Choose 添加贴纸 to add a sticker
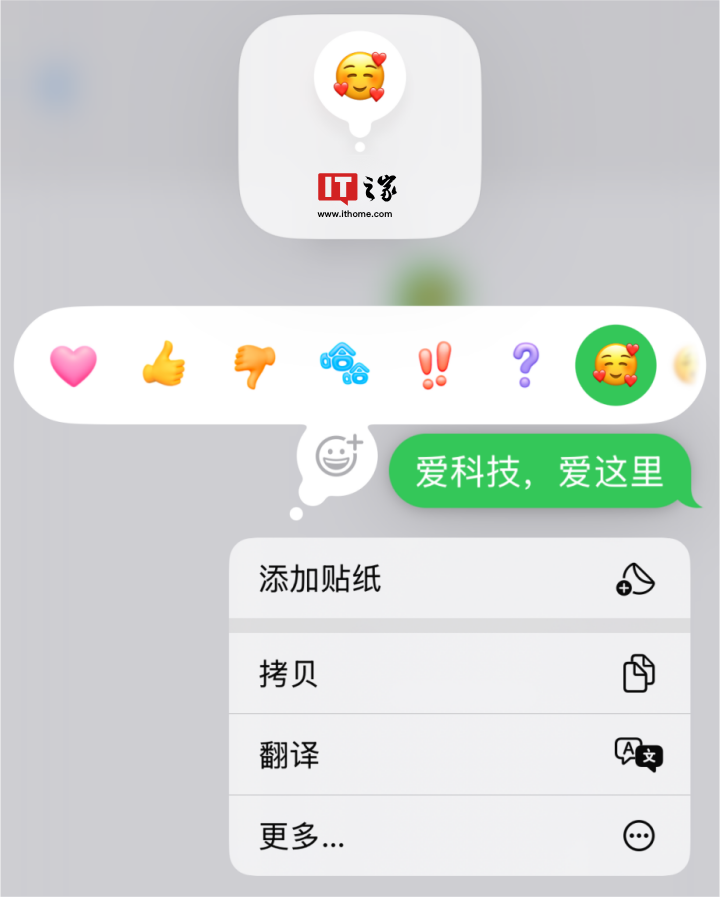 point(459,579)
